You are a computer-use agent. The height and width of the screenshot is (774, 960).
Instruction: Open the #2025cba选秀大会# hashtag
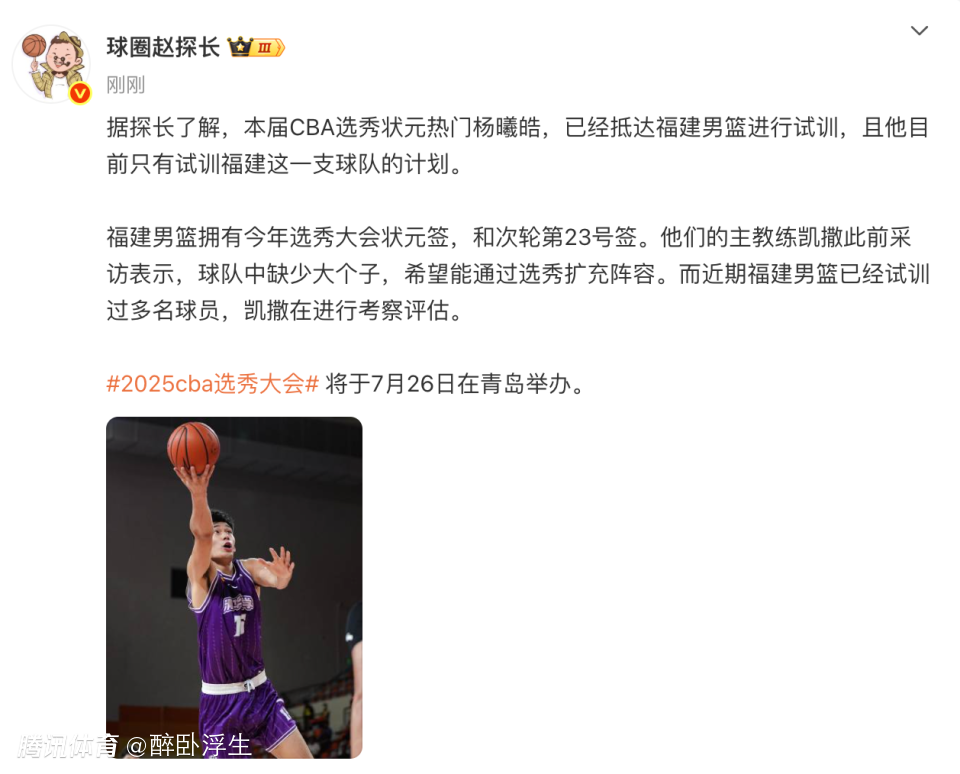coord(212,384)
